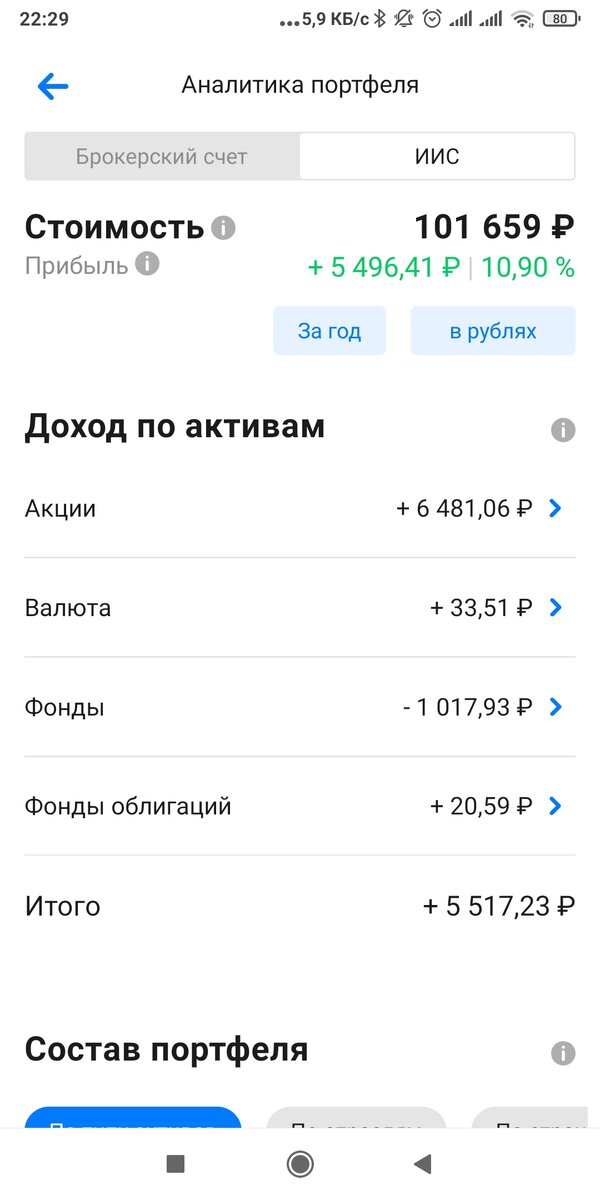Open the Фонды облигаций row
The image size is (600, 1200).
coord(300,806)
